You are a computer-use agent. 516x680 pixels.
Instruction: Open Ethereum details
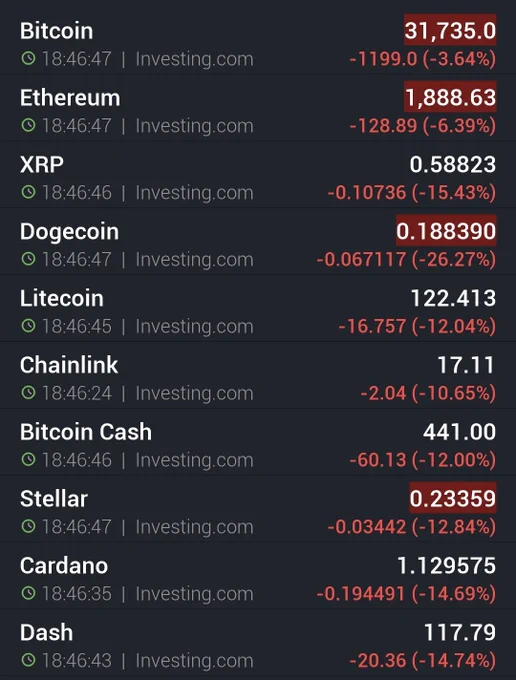coord(258,108)
